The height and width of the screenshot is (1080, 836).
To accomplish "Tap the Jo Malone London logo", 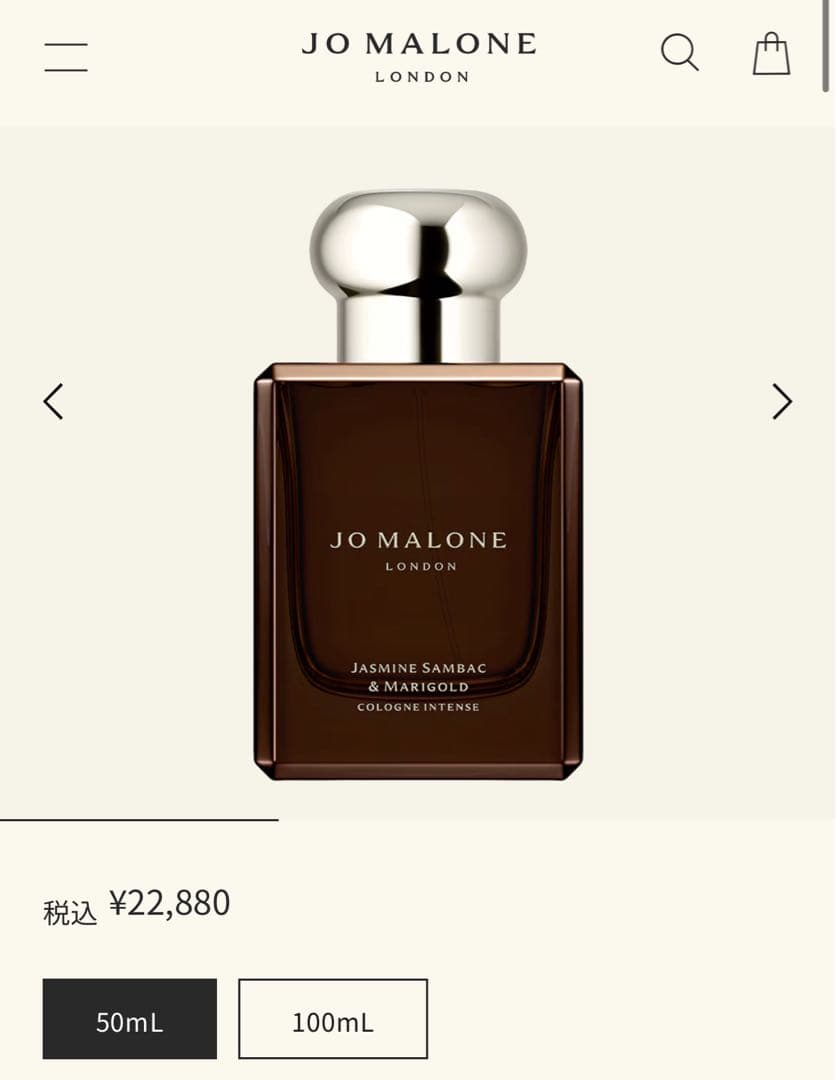I will (x=419, y=56).
